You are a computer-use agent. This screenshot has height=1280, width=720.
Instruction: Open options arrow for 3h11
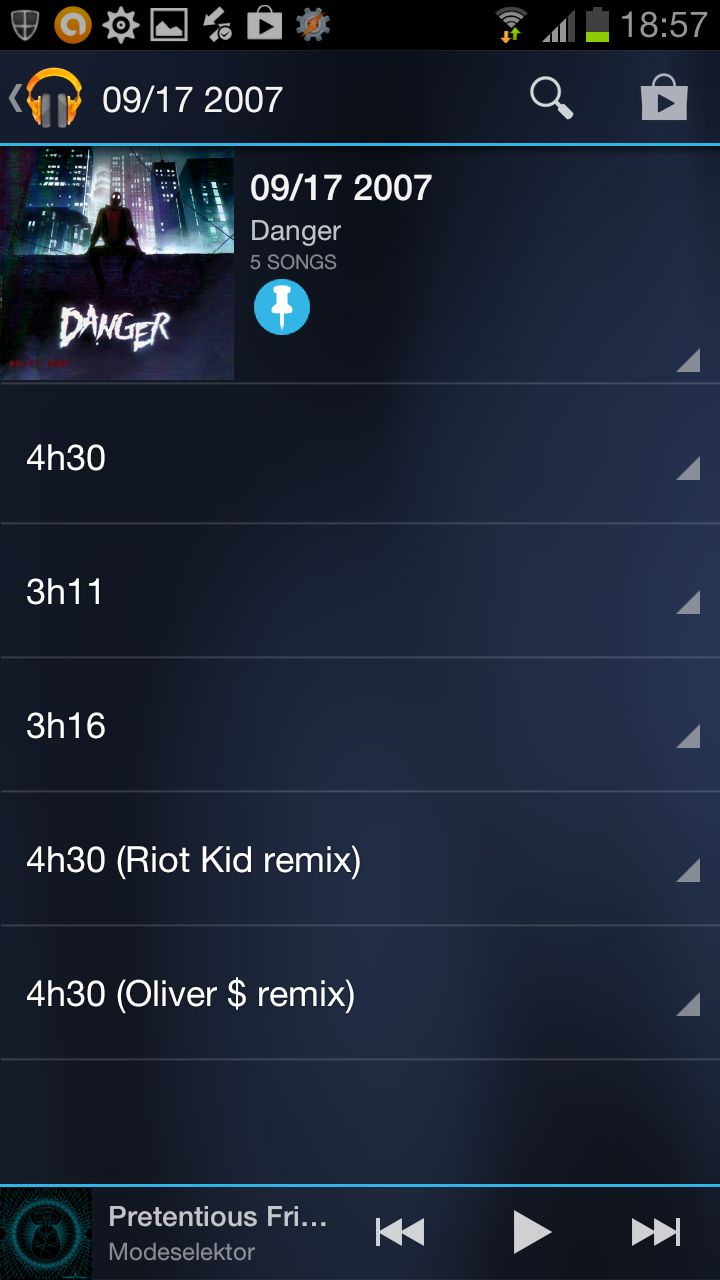[688, 601]
